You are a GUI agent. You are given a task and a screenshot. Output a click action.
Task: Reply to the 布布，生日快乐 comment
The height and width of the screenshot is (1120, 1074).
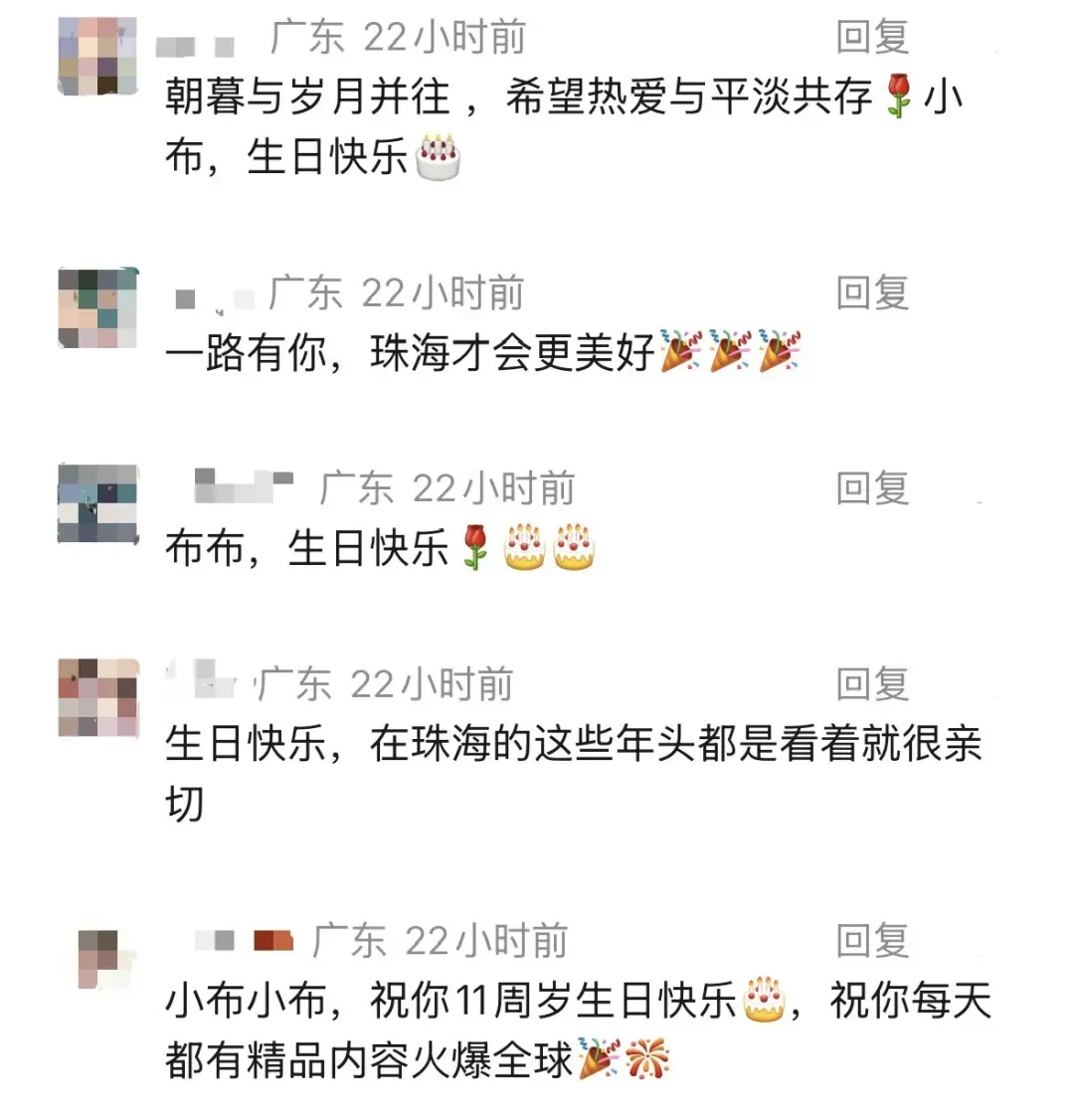pos(872,488)
